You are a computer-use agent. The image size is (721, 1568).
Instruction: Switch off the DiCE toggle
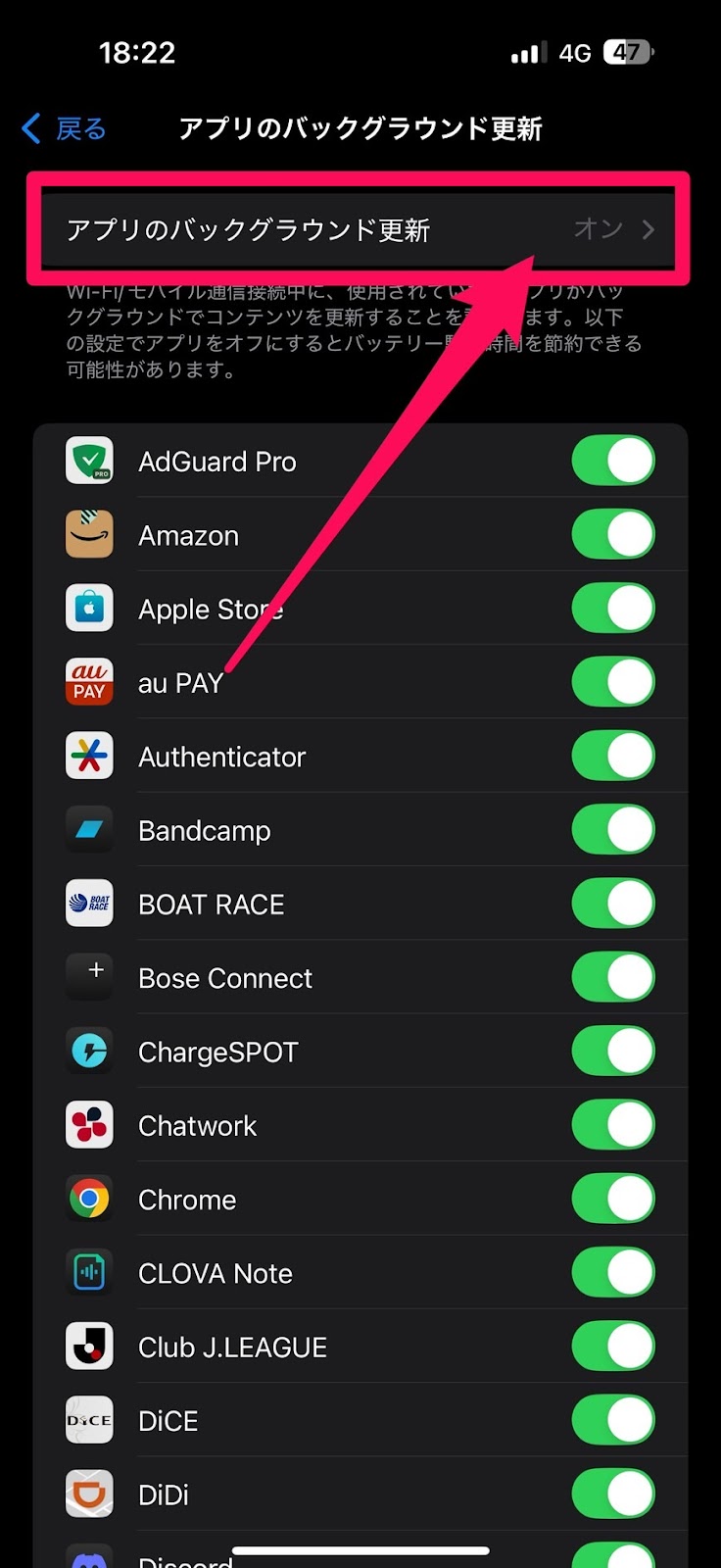[x=613, y=1421]
